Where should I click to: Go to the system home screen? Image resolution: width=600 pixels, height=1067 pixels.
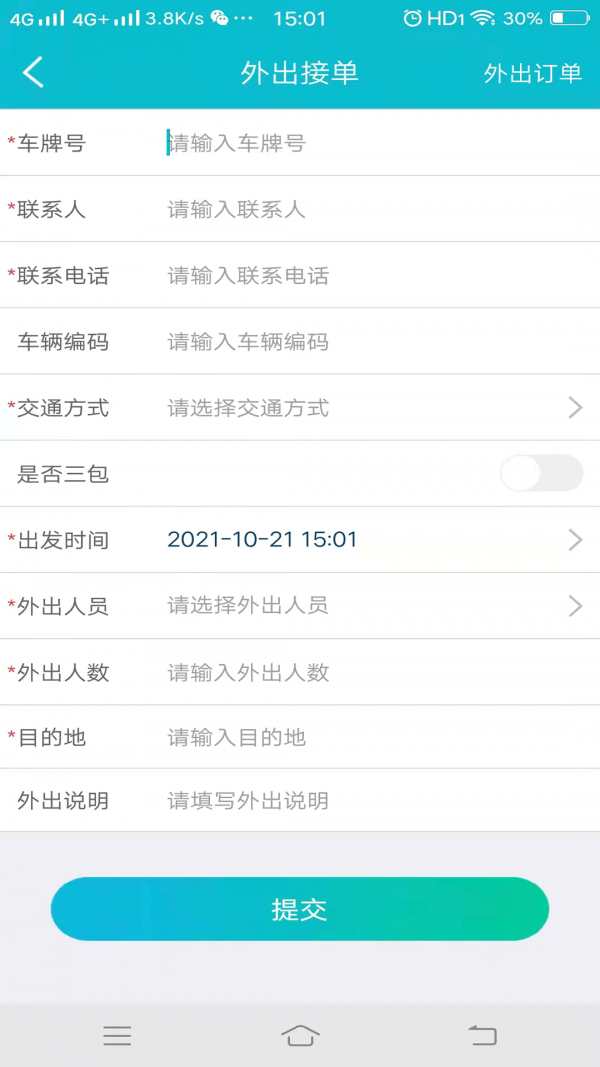(x=300, y=1035)
